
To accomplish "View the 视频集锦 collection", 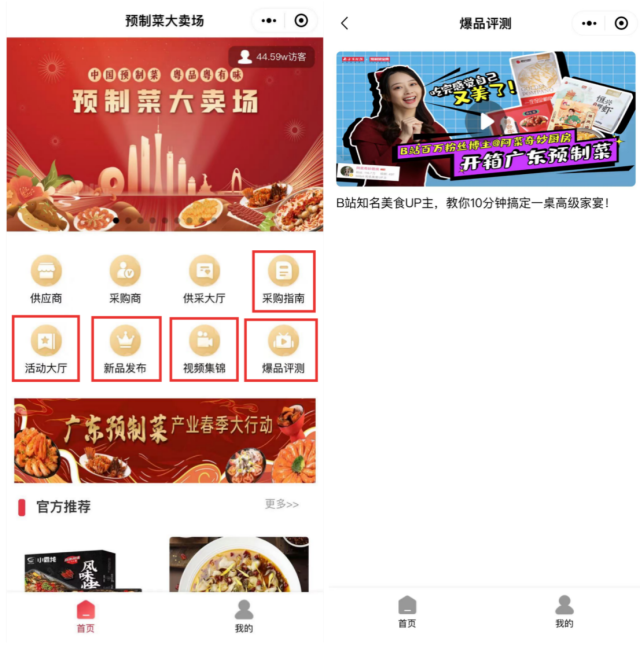I will click(204, 348).
